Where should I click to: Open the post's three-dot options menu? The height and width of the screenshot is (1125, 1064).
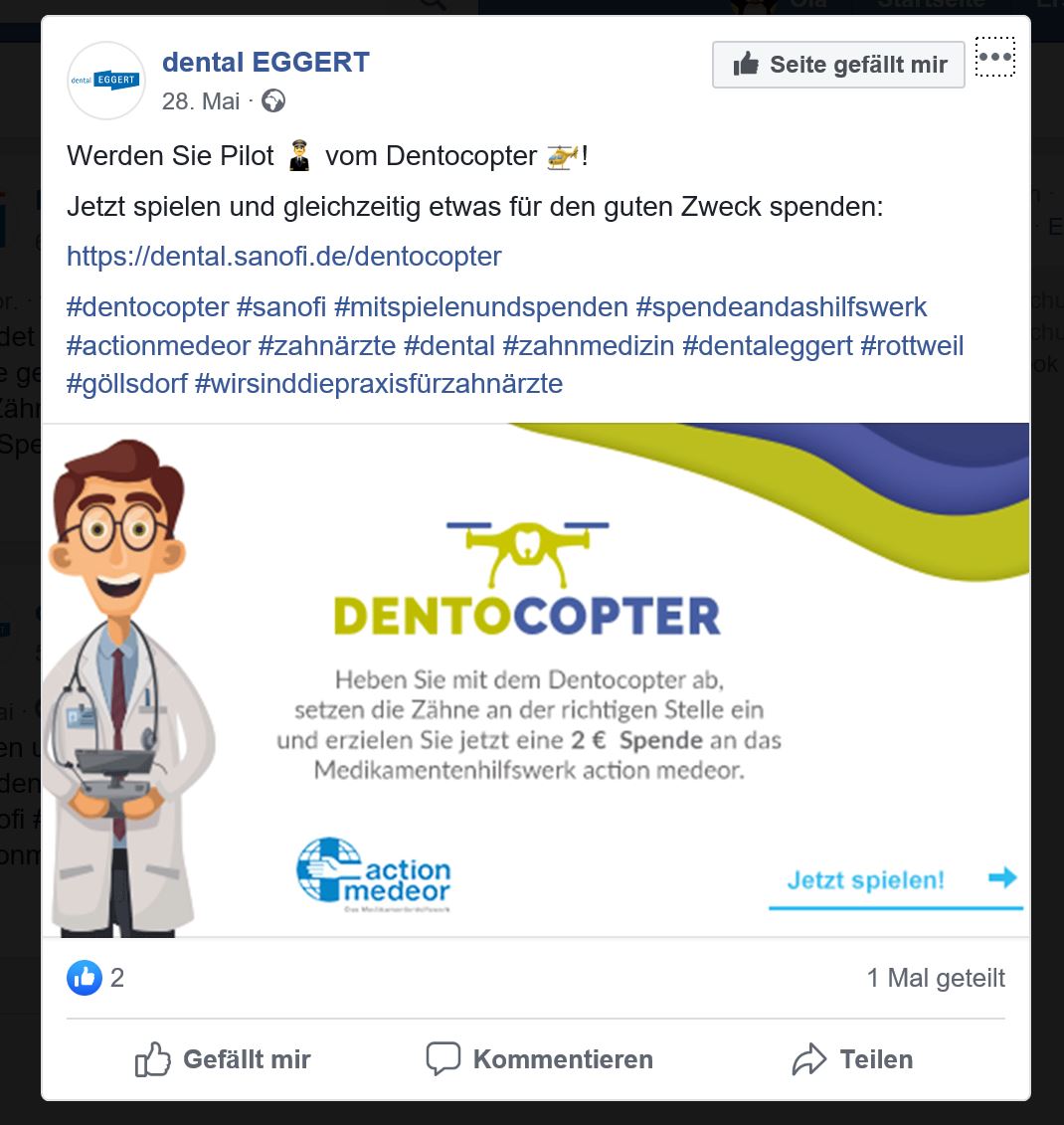point(994,57)
